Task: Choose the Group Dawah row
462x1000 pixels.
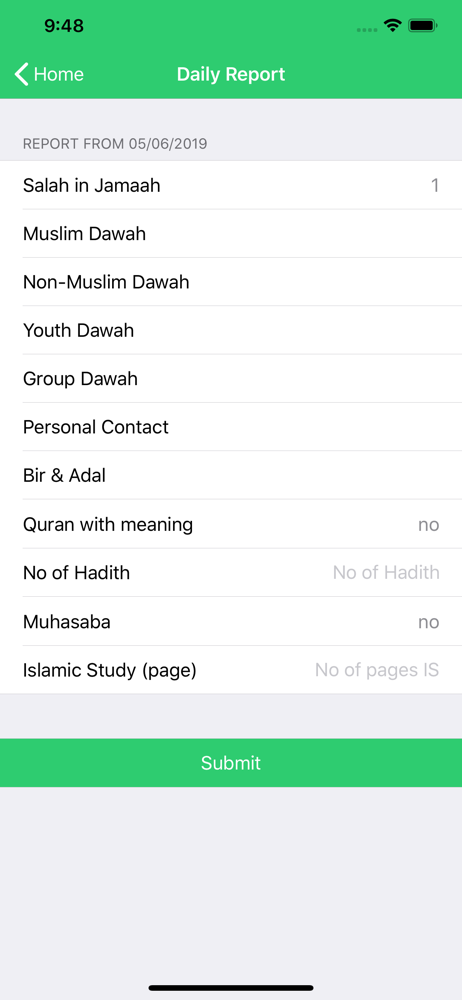Action: pos(231,379)
